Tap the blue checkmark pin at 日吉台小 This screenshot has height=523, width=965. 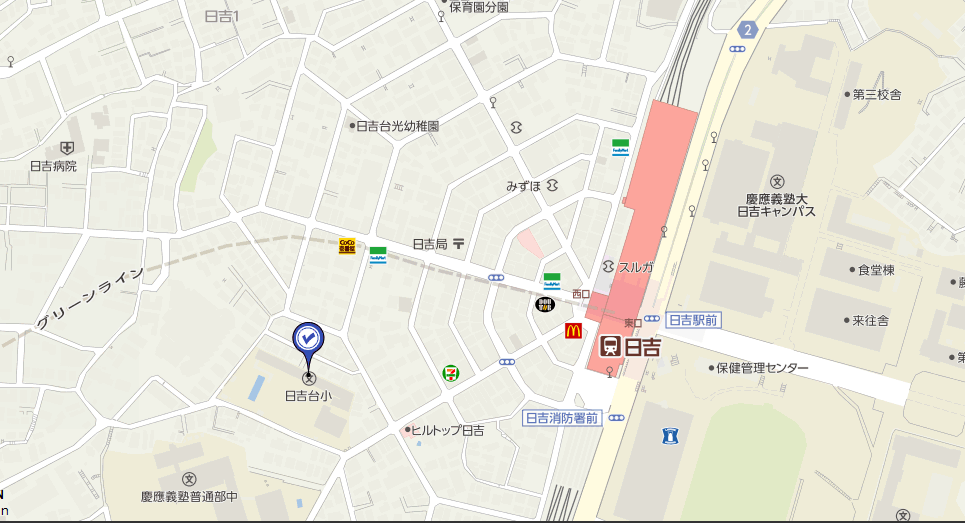point(307,340)
